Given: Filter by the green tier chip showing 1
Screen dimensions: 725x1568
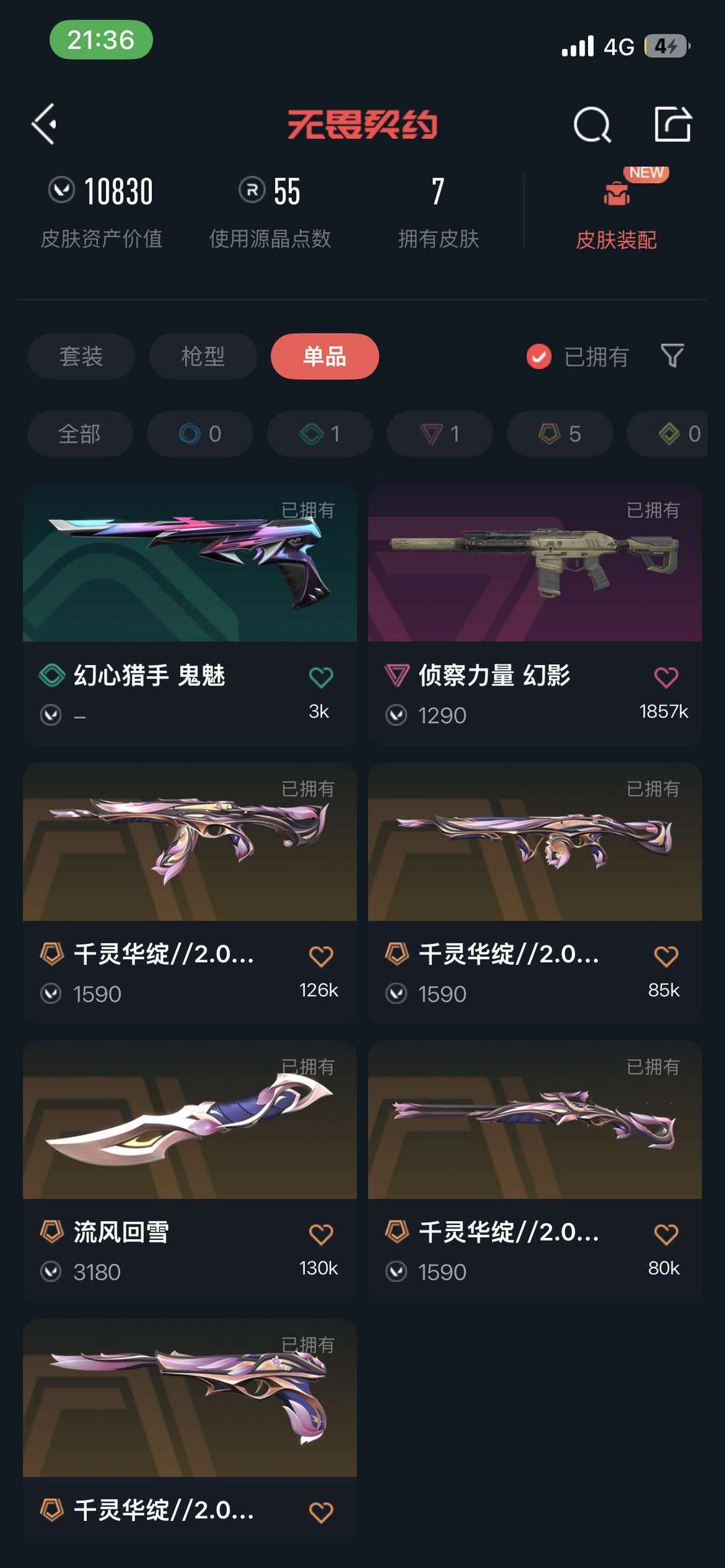Looking at the screenshot, I should (320, 434).
